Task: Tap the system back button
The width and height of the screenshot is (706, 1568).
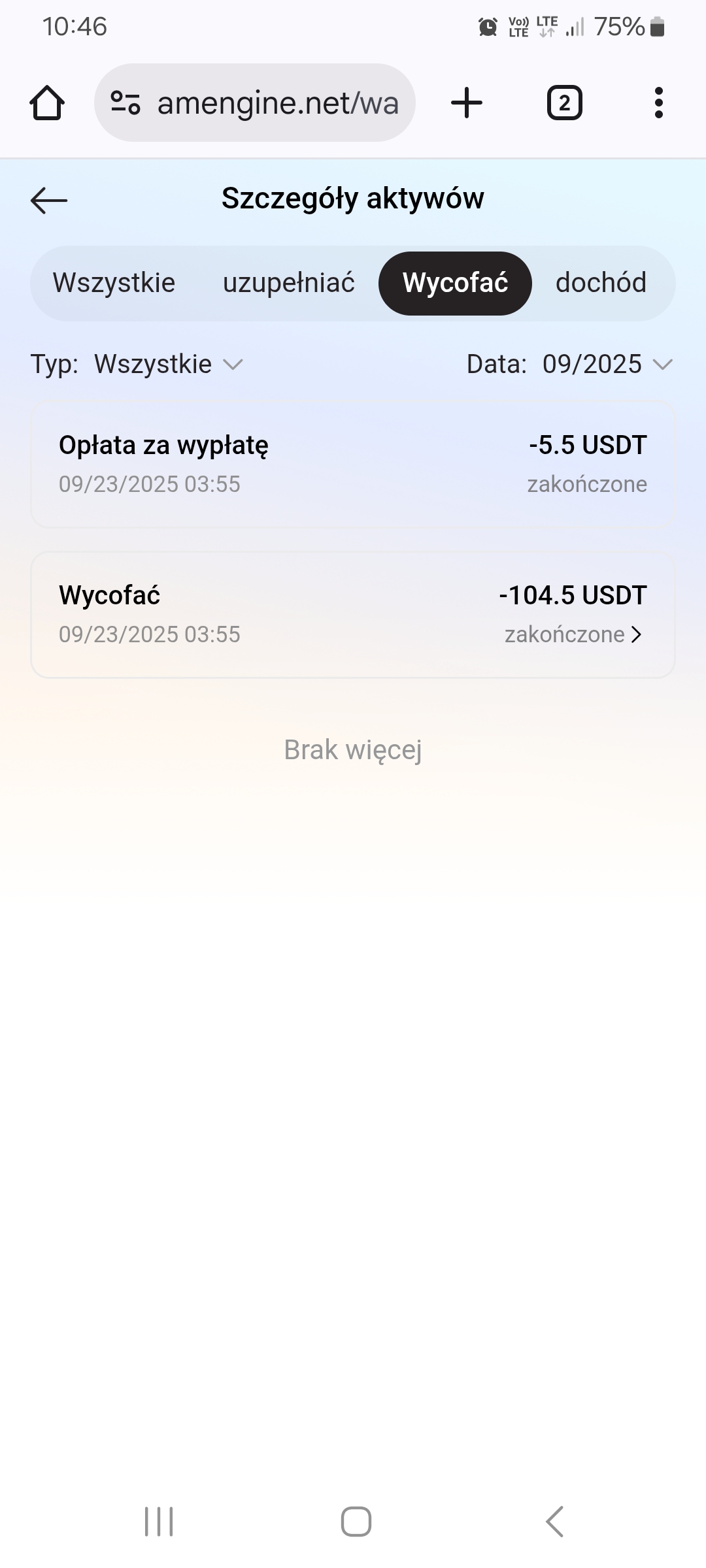Action: click(x=554, y=1522)
